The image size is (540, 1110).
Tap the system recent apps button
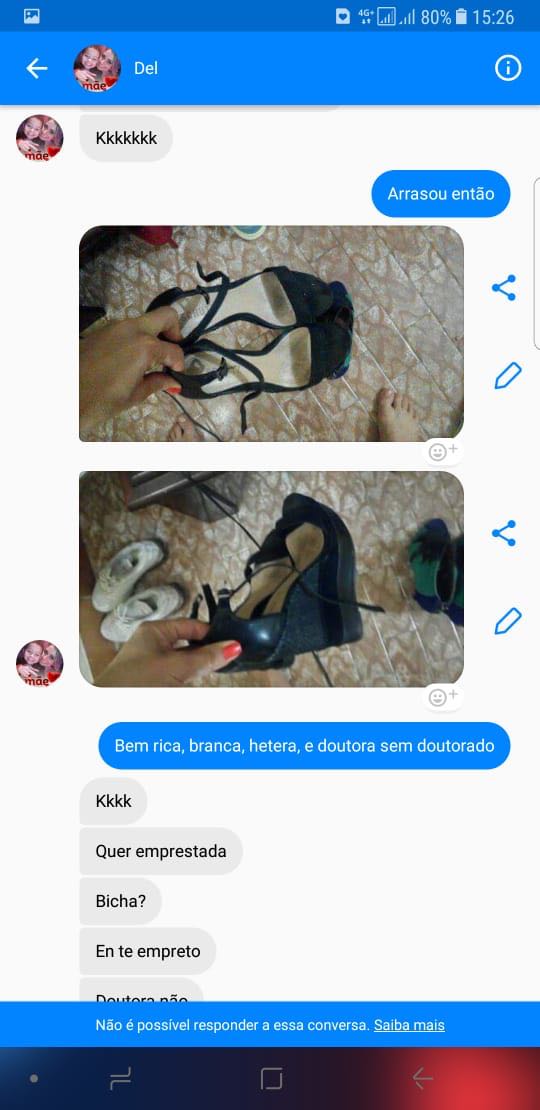(x=120, y=1079)
